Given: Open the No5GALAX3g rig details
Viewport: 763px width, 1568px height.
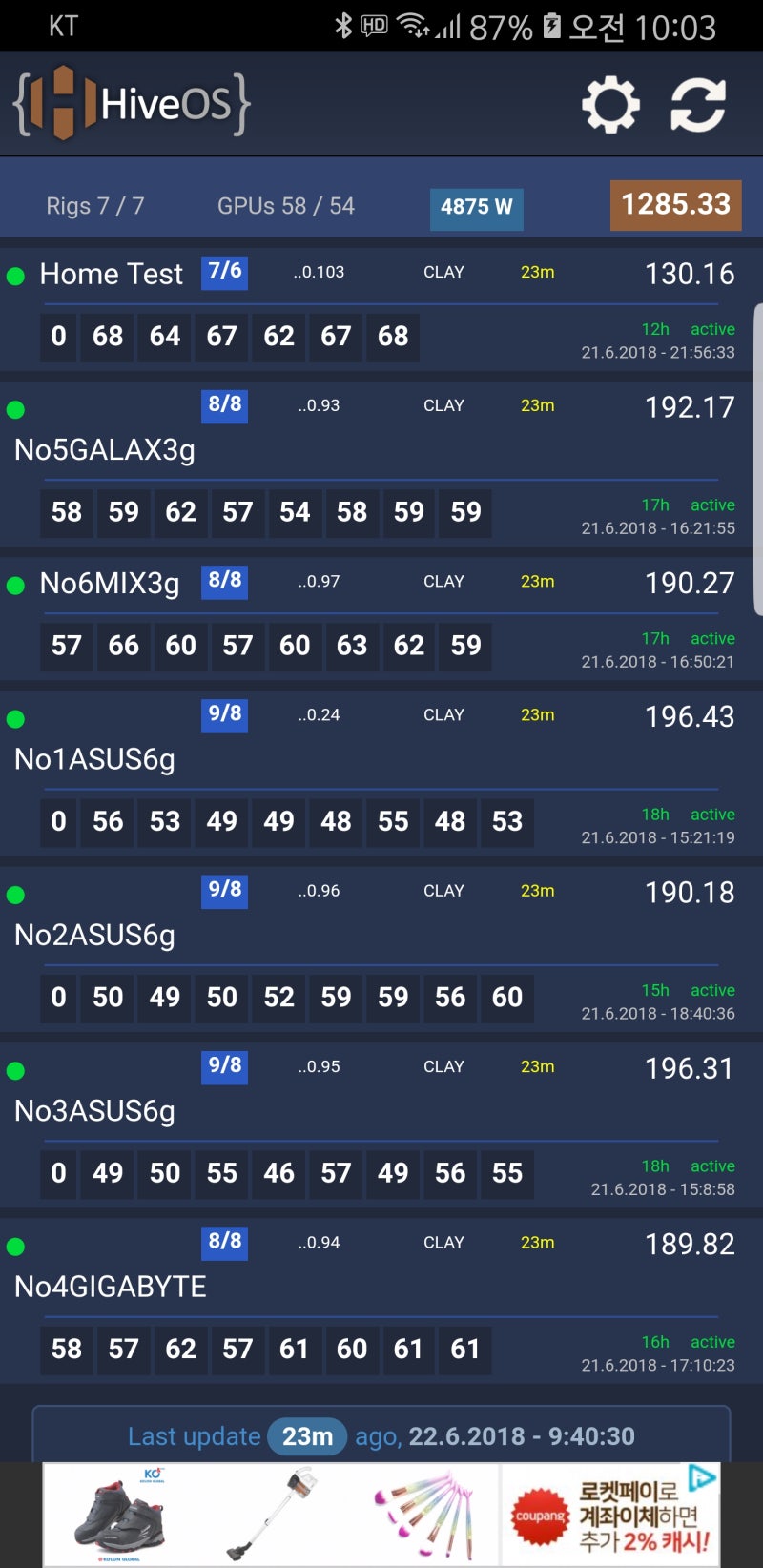Looking at the screenshot, I should coord(105,449).
